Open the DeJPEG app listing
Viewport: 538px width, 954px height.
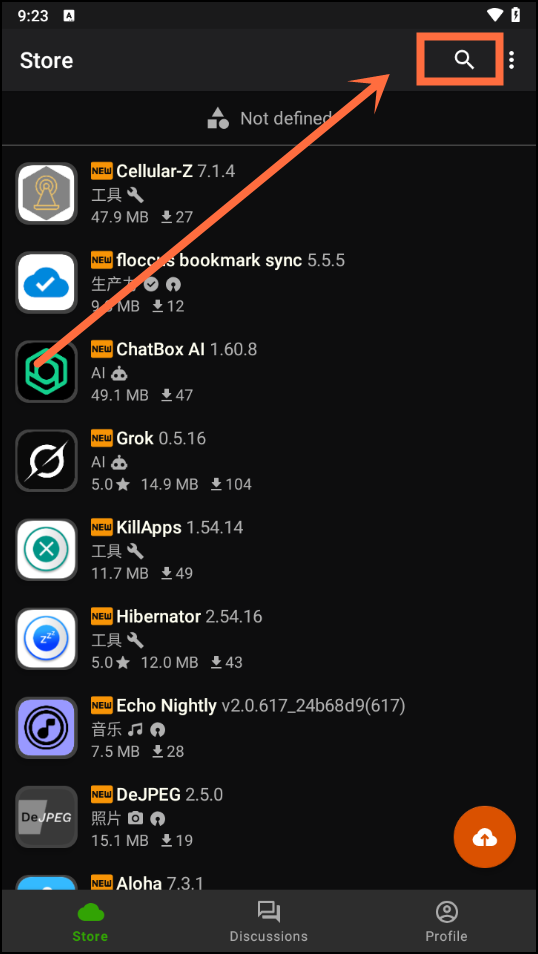click(269, 817)
